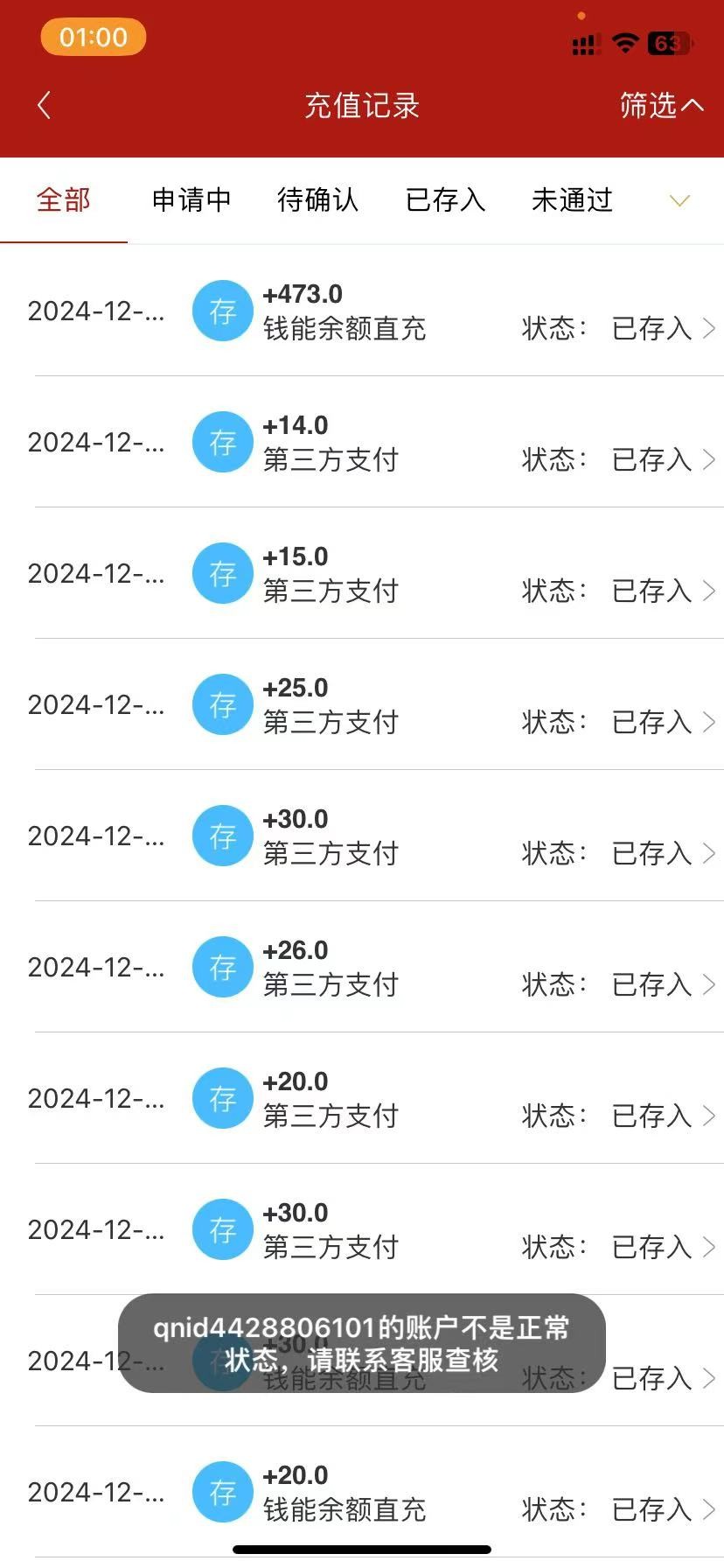Expand the tab list dropdown arrow
724x1568 pixels.
679,200
